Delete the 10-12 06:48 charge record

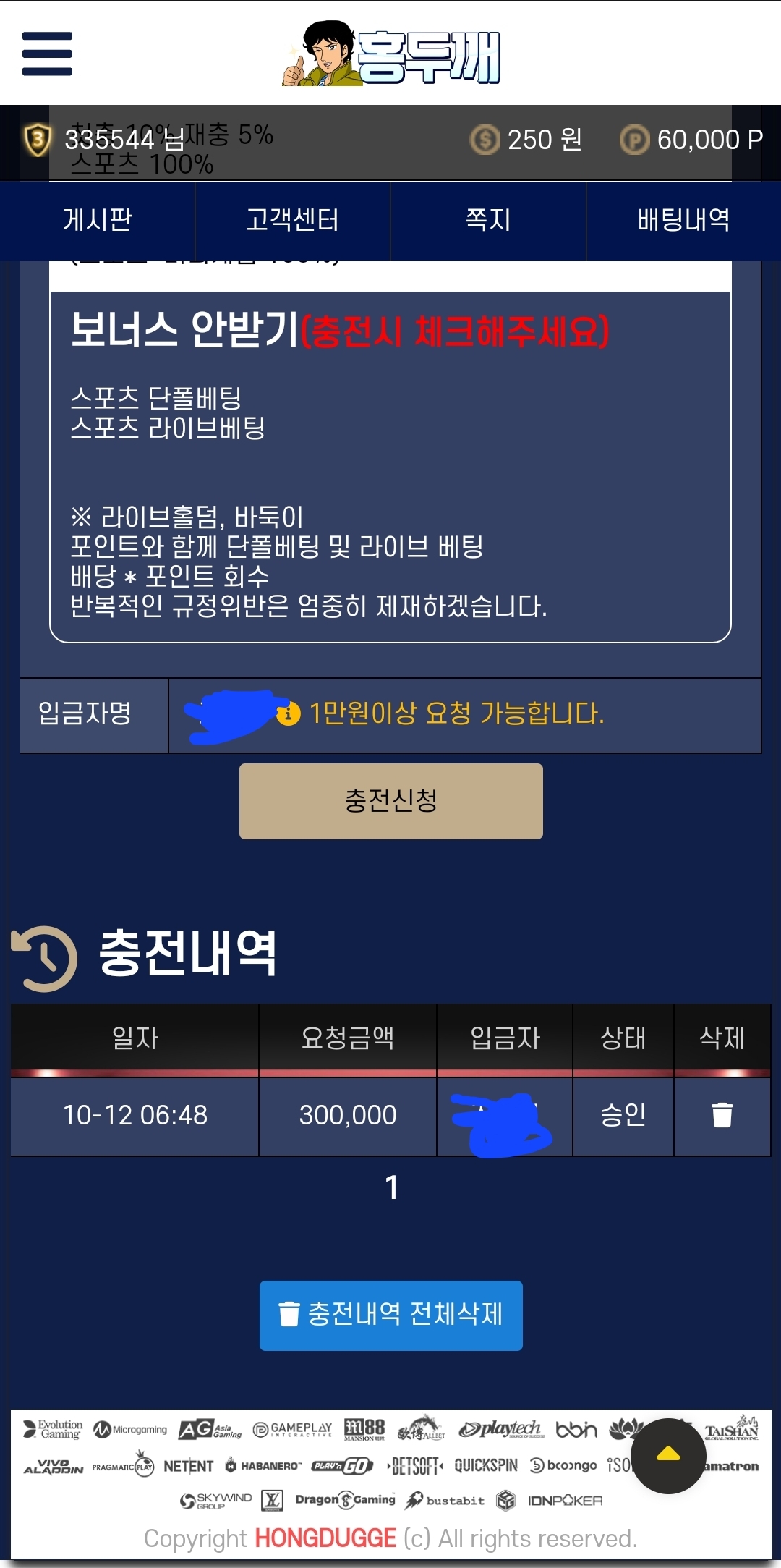point(722,1115)
